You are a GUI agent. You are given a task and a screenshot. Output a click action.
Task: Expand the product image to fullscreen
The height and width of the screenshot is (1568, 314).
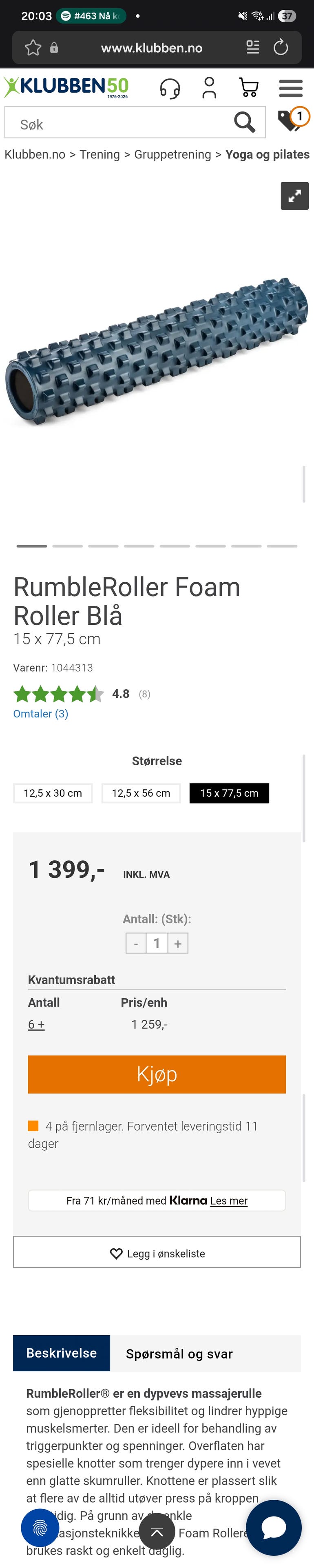[x=294, y=196]
